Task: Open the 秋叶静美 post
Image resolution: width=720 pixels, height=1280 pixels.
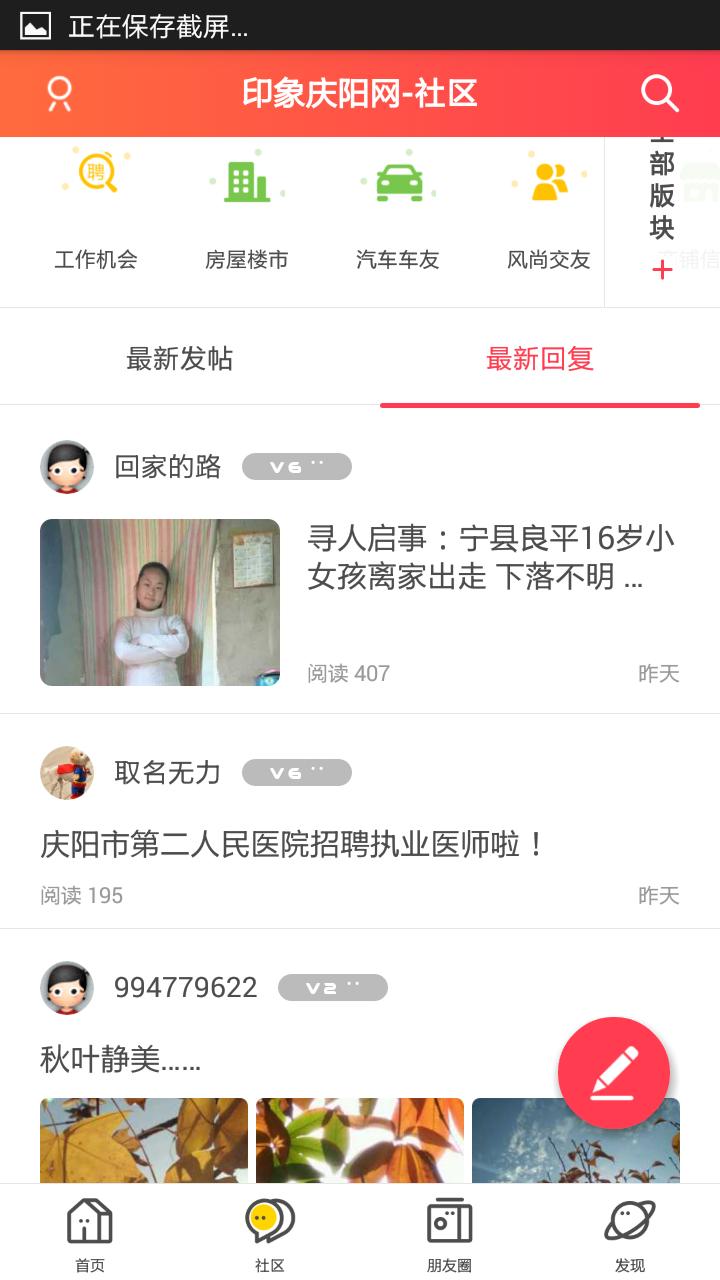Action: [121, 1059]
